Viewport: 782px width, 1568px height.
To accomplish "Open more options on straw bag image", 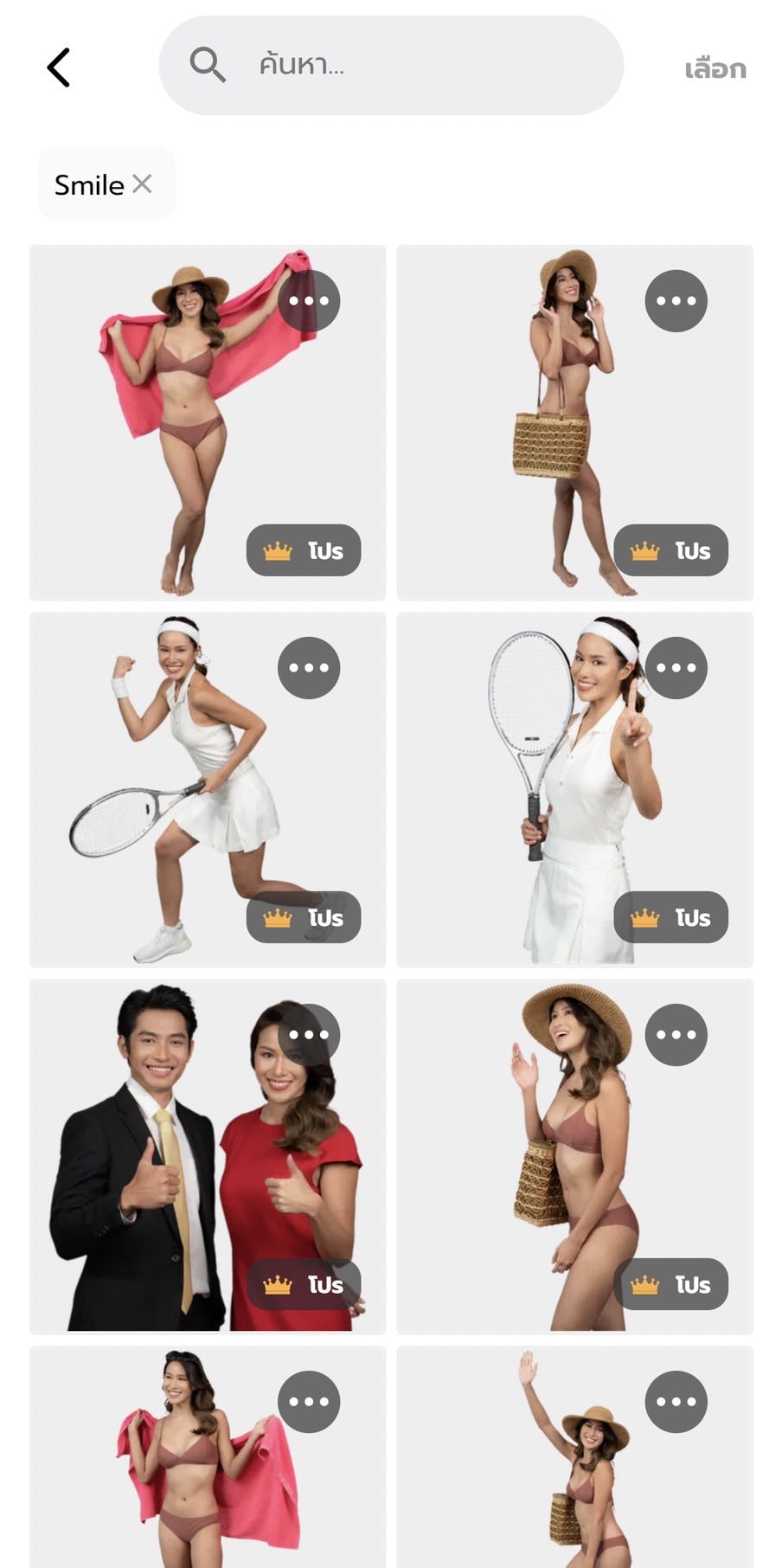I will (x=676, y=301).
